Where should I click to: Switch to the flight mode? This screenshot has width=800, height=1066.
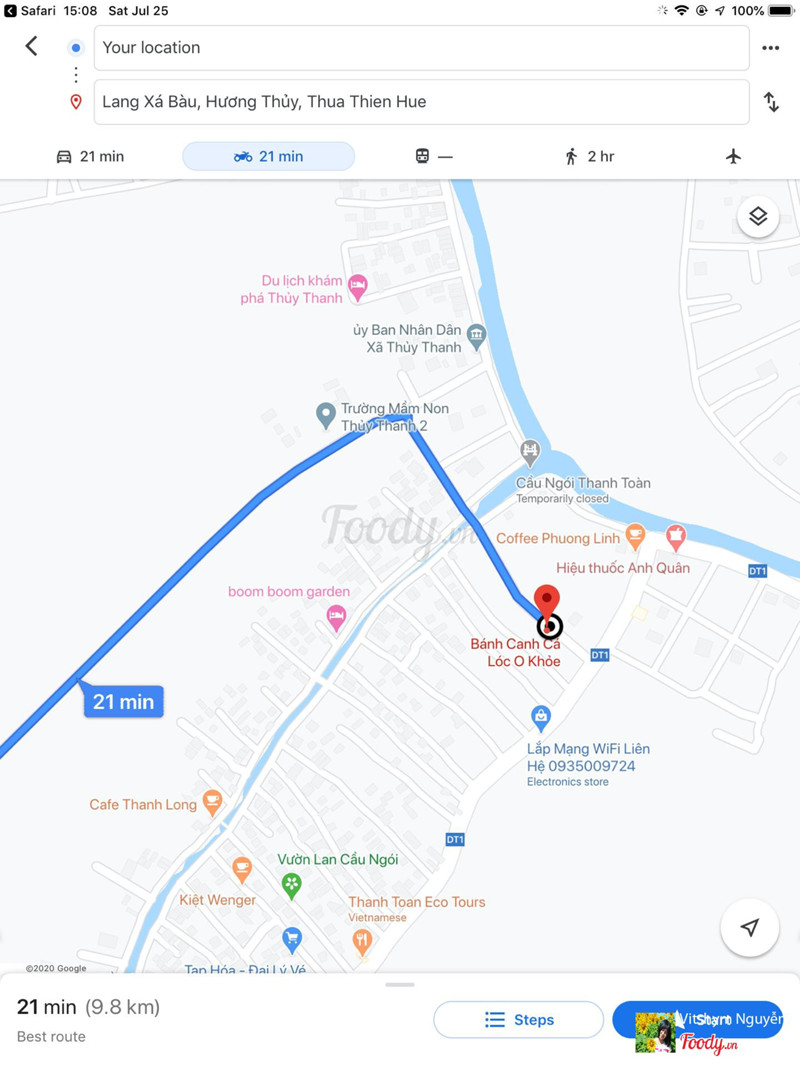(x=733, y=156)
